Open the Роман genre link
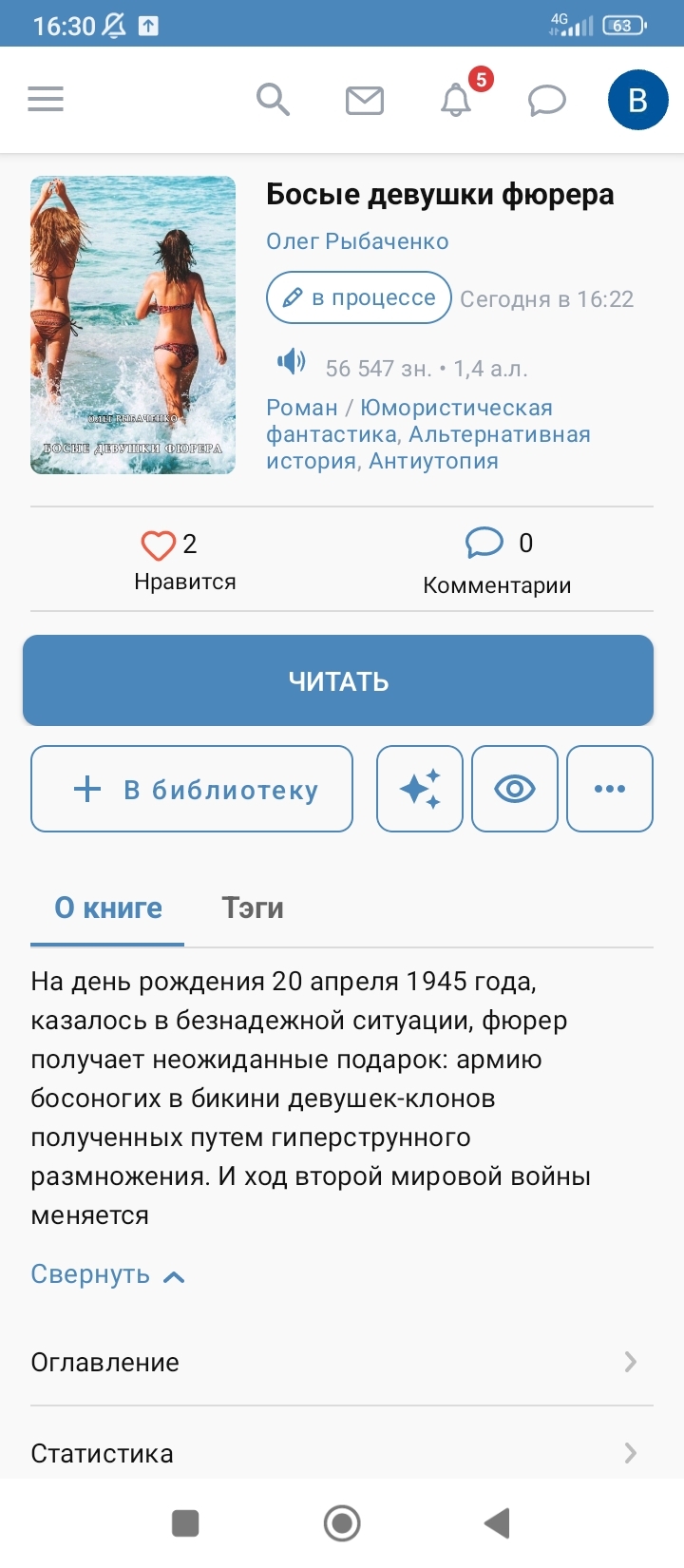The height and width of the screenshot is (1568, 684). [302, 408]
